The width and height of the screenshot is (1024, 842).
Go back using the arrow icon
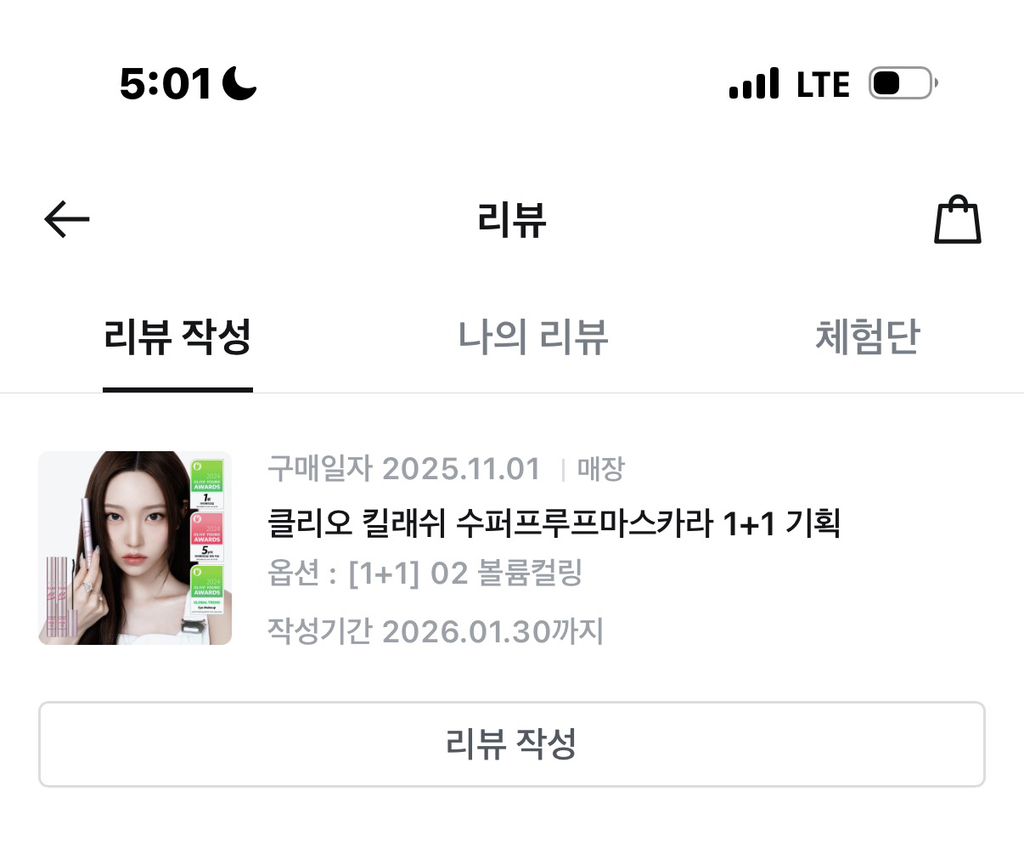[x=67, y=220]
